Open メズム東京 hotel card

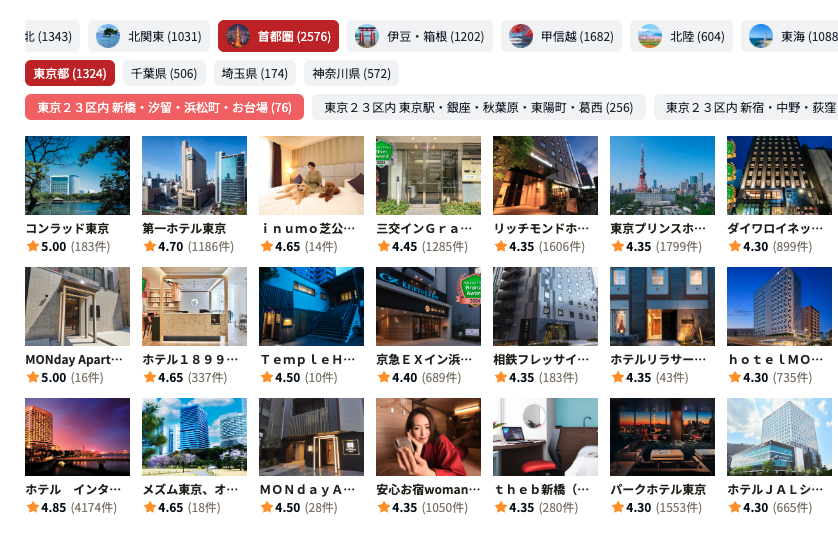[x=195, y=456]
